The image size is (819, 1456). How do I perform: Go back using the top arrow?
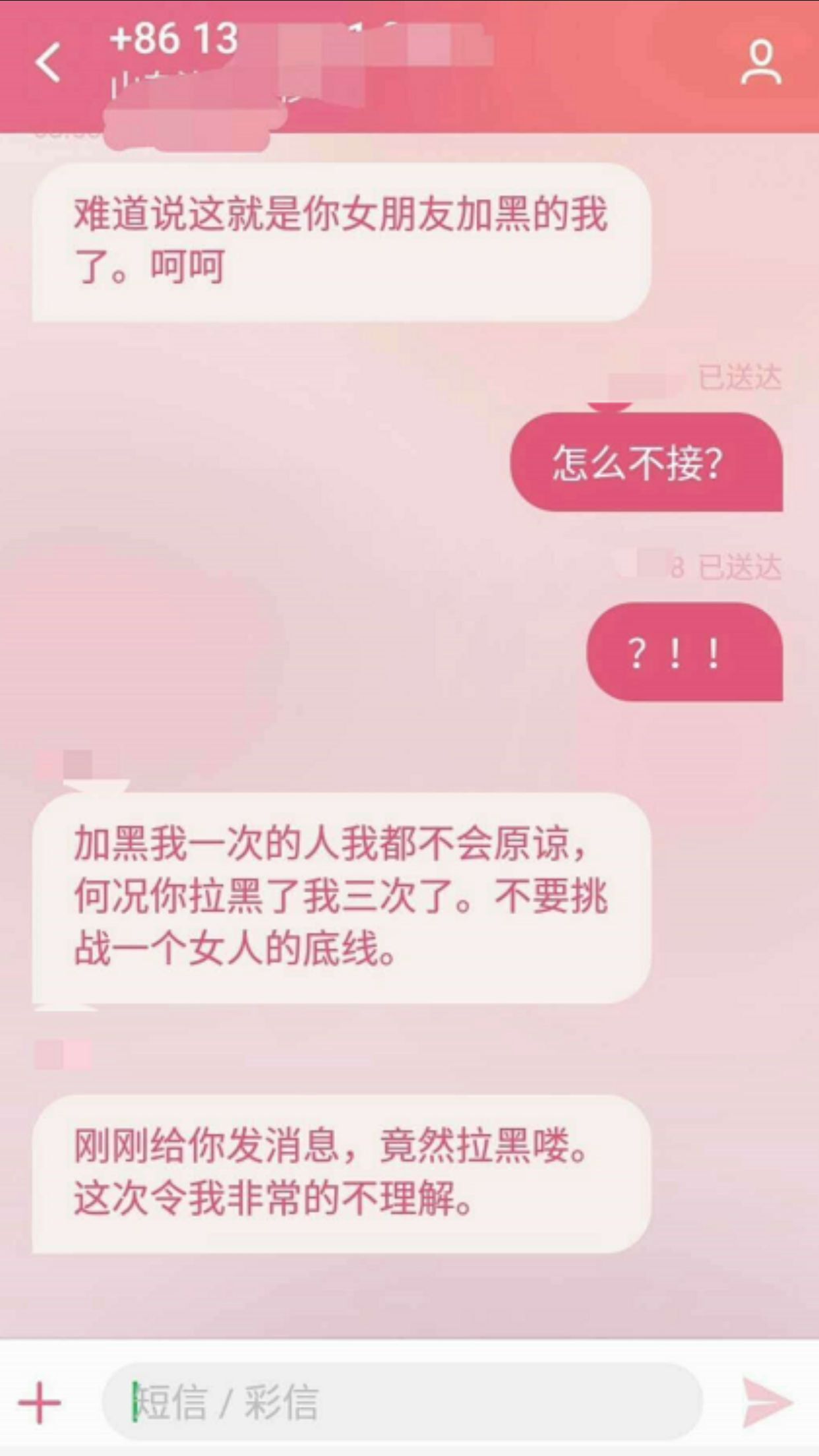pos(48,63)
